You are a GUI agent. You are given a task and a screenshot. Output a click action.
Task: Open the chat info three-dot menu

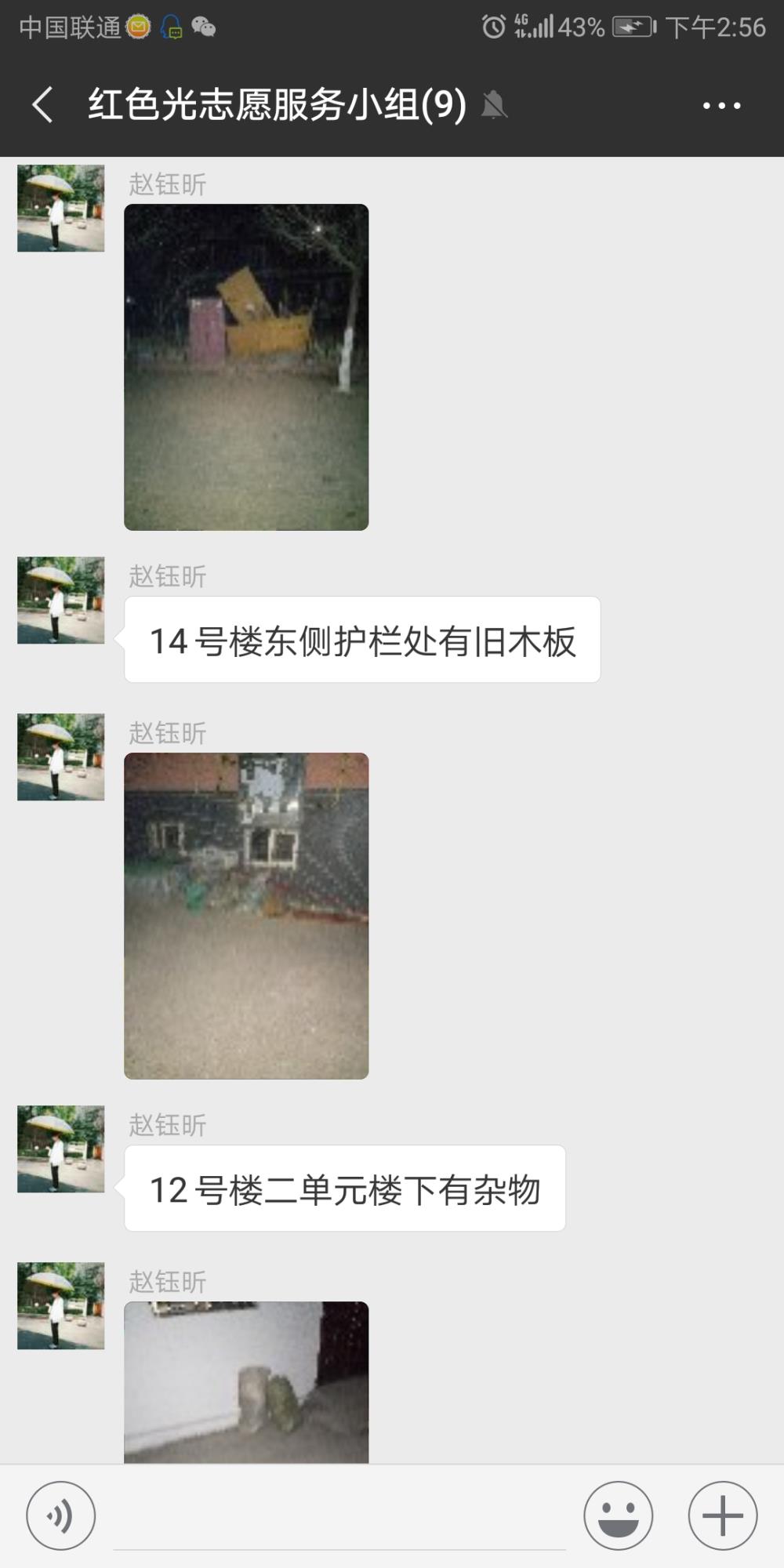pyautogui.click(x=721, y=105)
